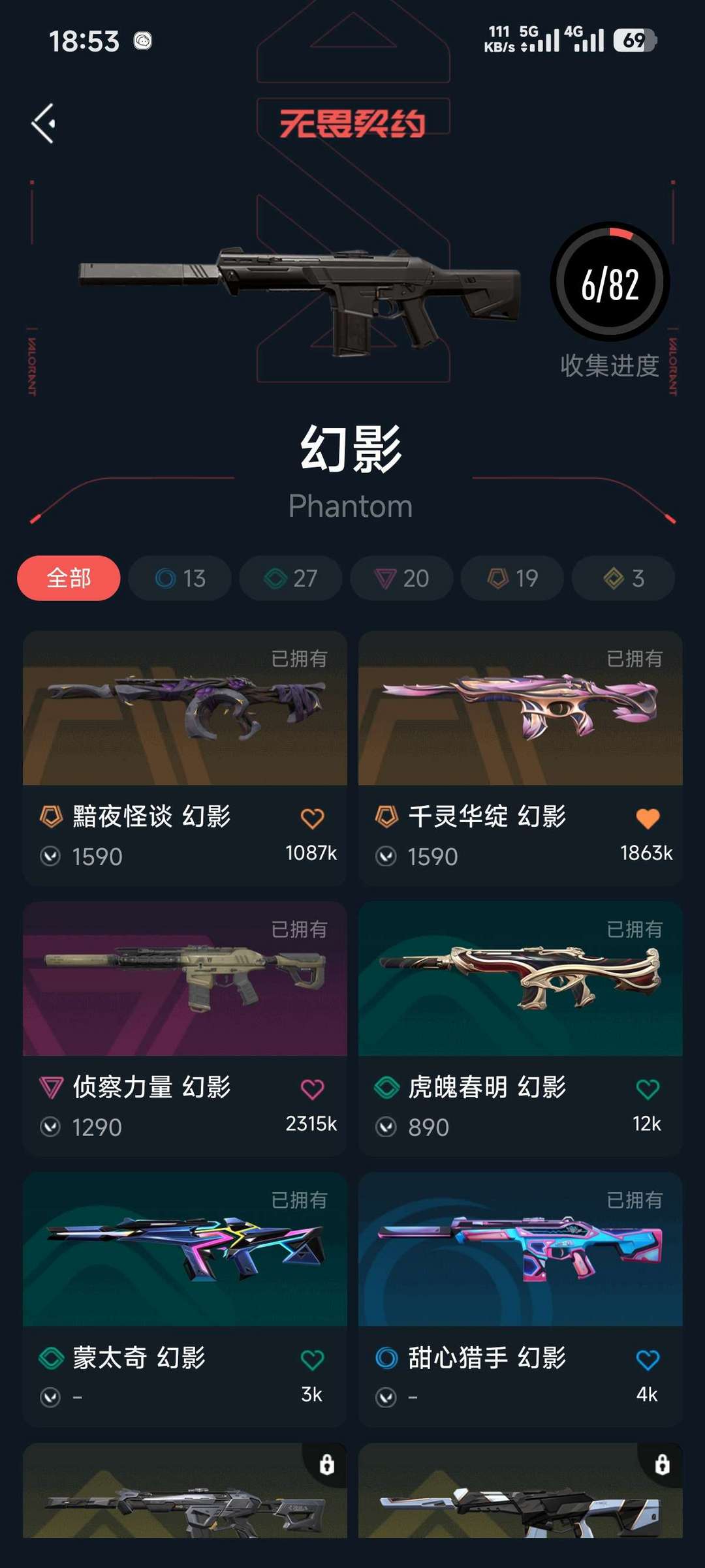This screenshot has height=1568, width=705.
Task: Like the 黯夜怪谈 幻影 skin
Action: point(312,818)
